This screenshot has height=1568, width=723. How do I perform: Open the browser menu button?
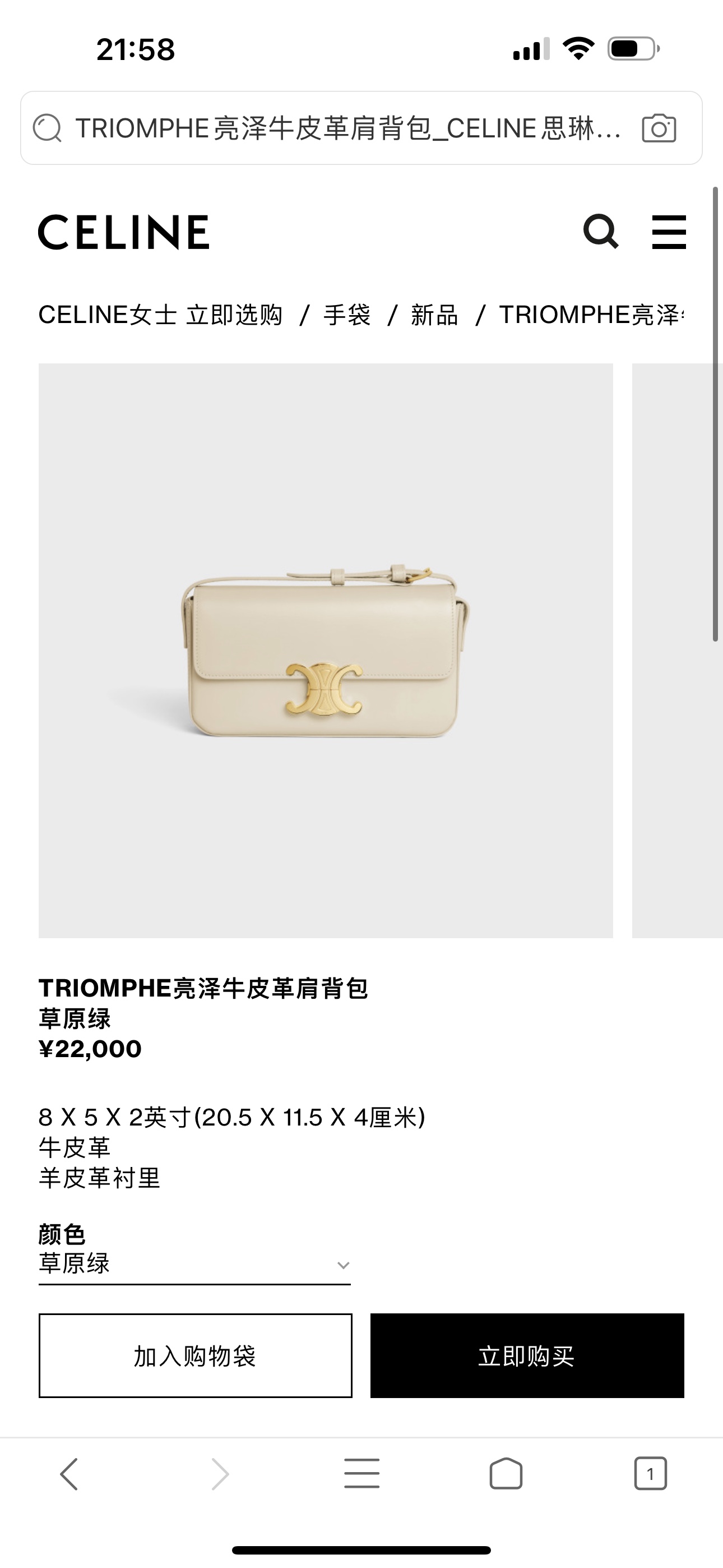pyautogui.click(x=361, y=1474)
